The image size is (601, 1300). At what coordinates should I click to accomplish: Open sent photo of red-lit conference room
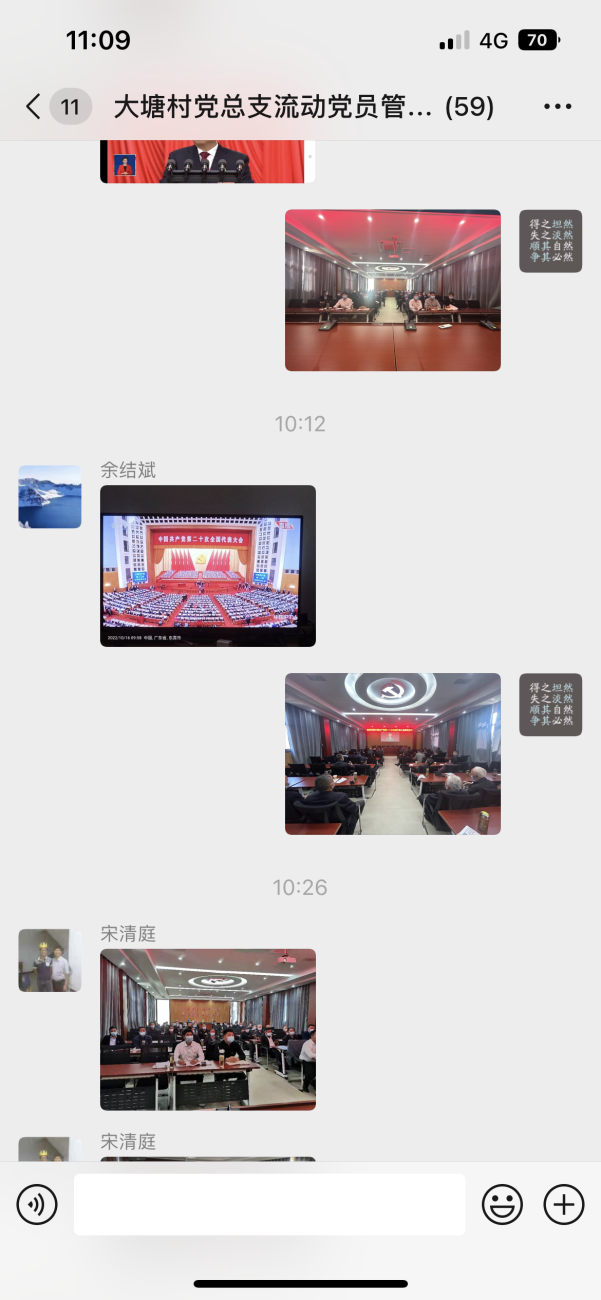393,290
